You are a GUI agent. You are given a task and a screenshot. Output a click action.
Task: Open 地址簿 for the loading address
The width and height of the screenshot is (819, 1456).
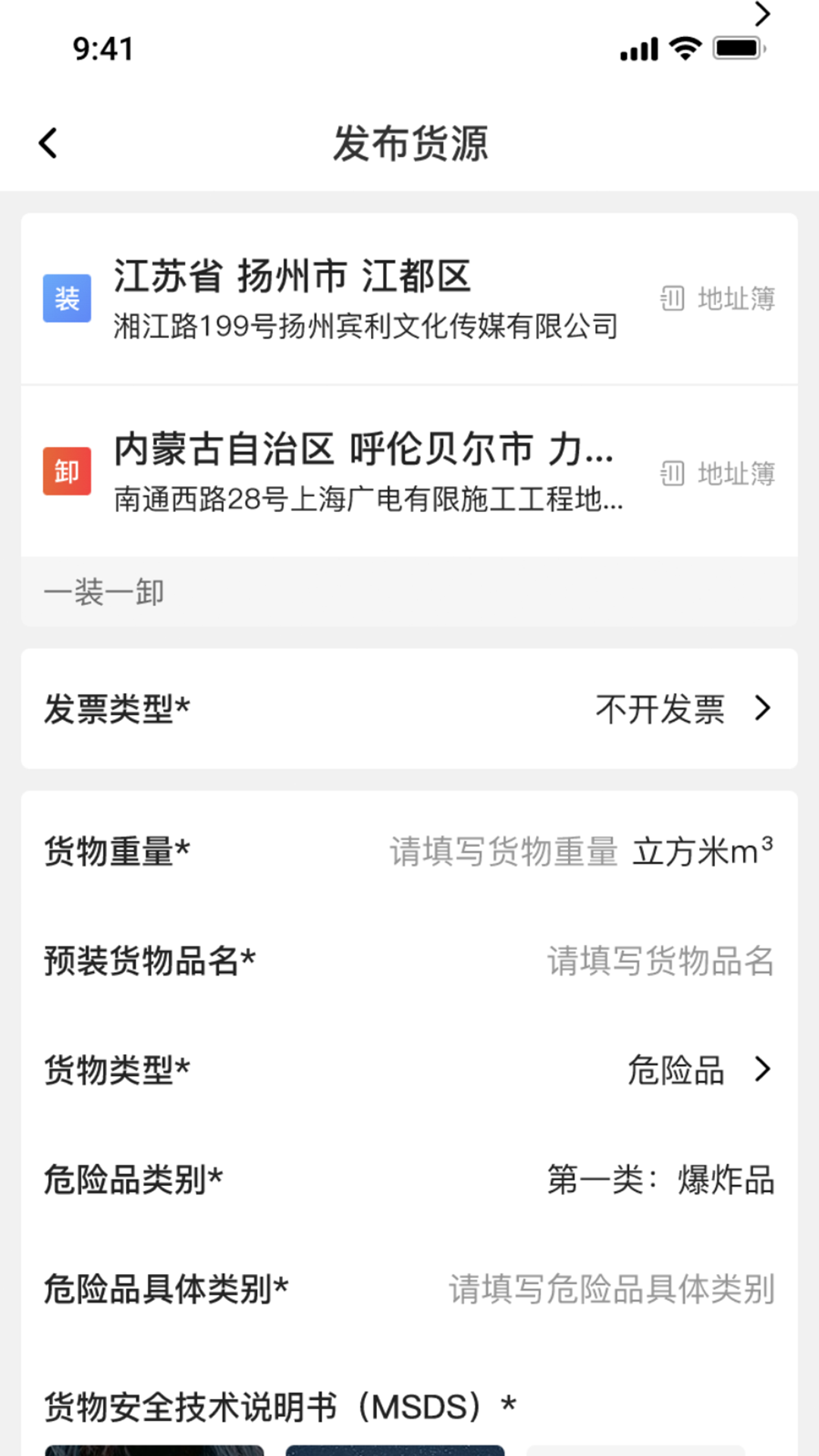pos(717,299)
